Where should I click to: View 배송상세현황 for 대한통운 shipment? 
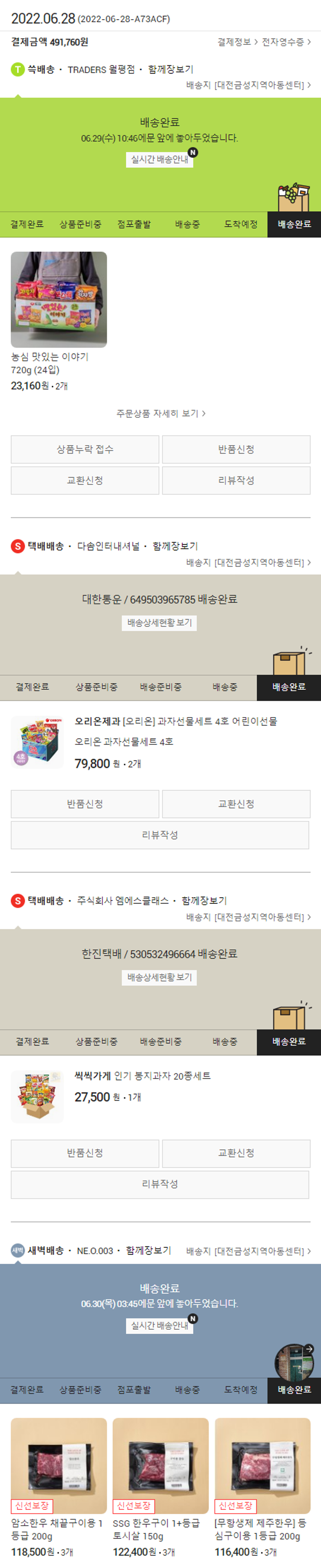click(160, 623)
